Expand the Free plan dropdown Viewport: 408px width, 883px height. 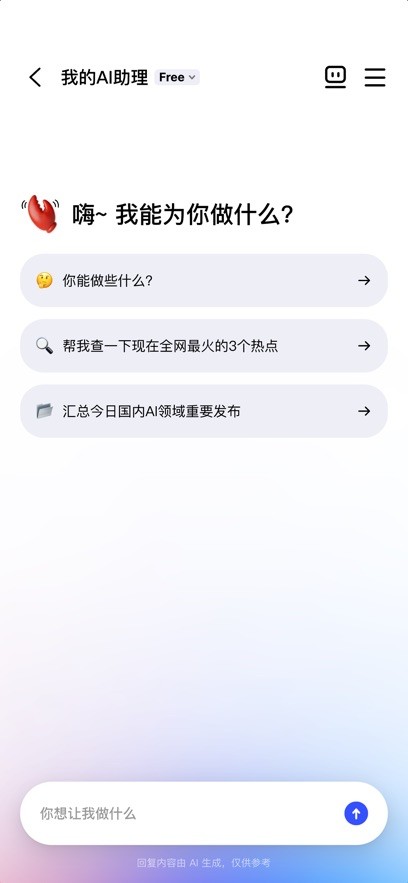[177, 77]
